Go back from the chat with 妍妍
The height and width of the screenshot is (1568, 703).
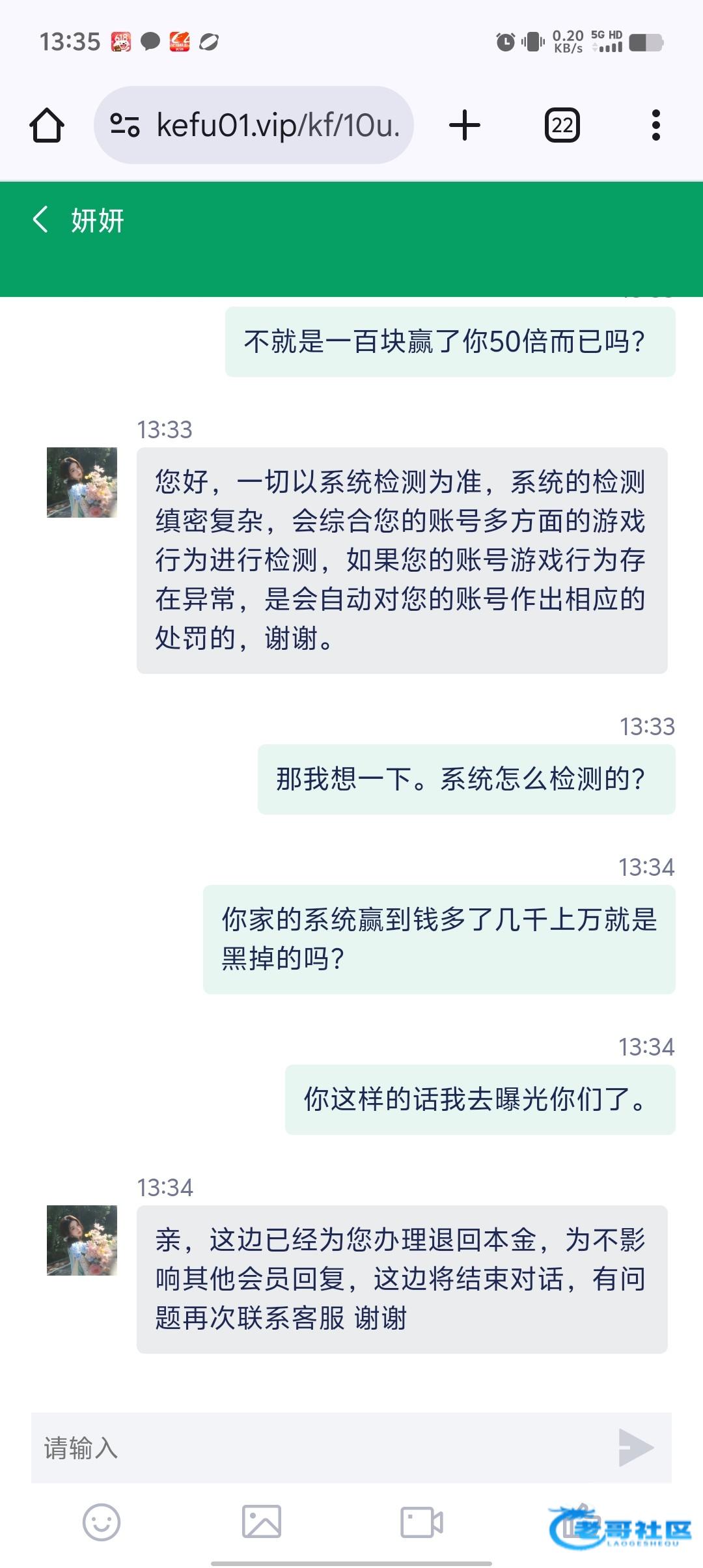[40, 220]
